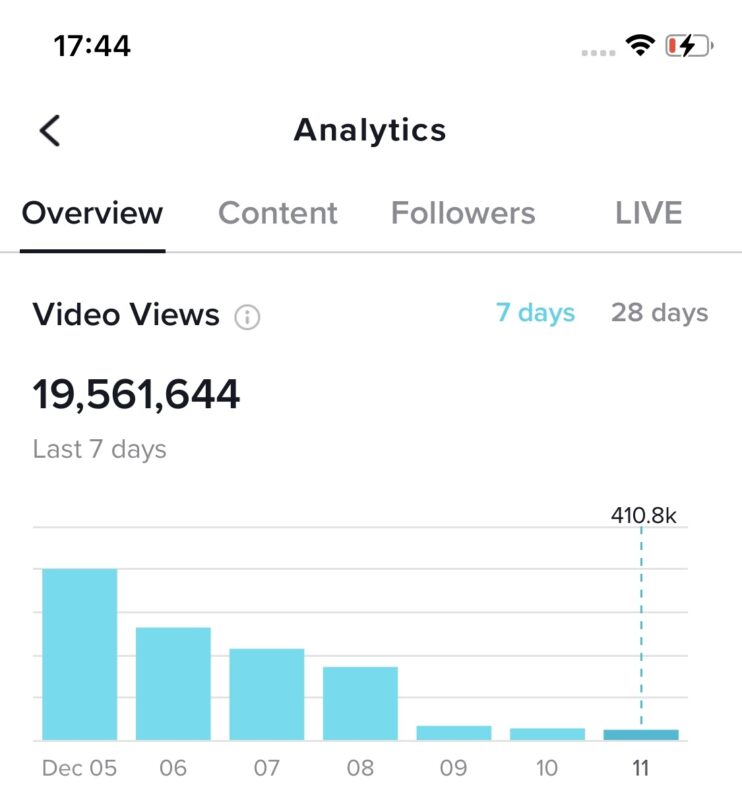
Task: Select the LIVE tab
Action: point(649,213)
